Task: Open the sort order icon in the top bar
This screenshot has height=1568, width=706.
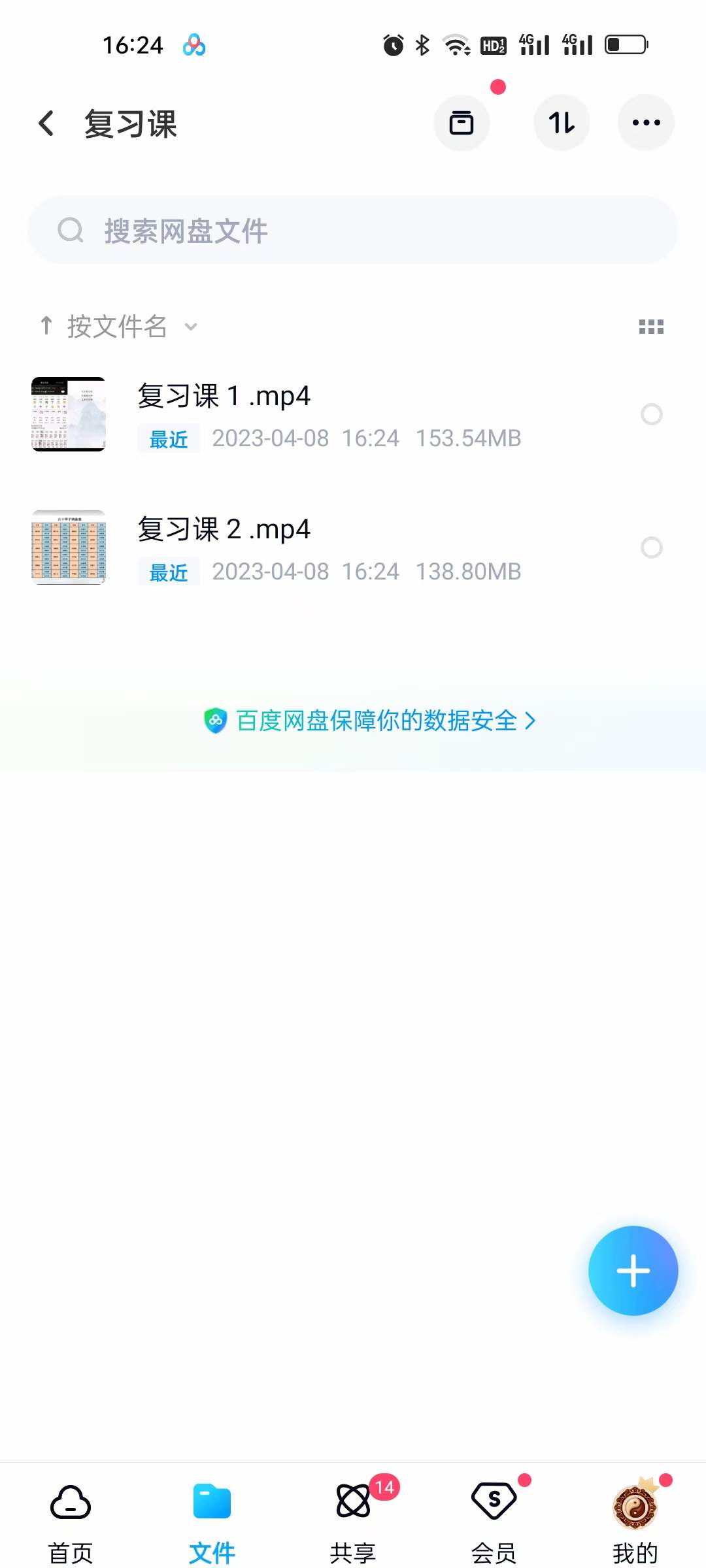Action: click(562, 122)
